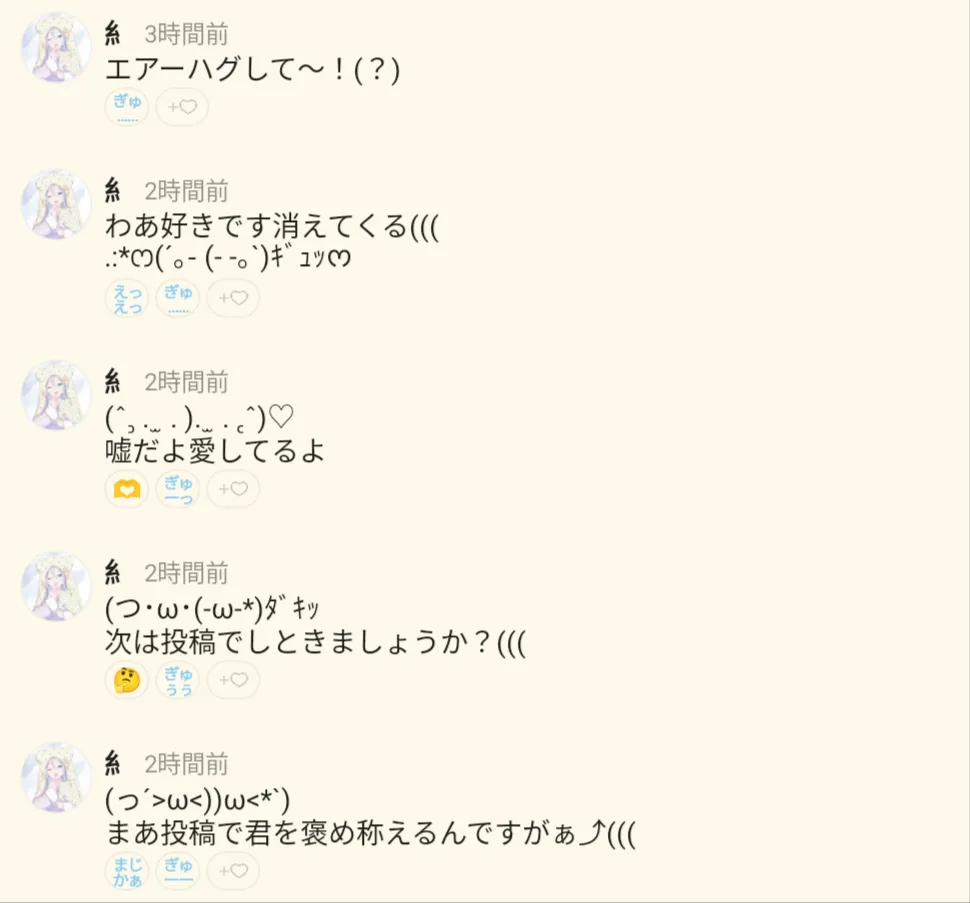Viewport: 970px width, 903px height.
Task: Tap the ぎゅ reaction under エアーハグして post
Action: click(127, 107)
